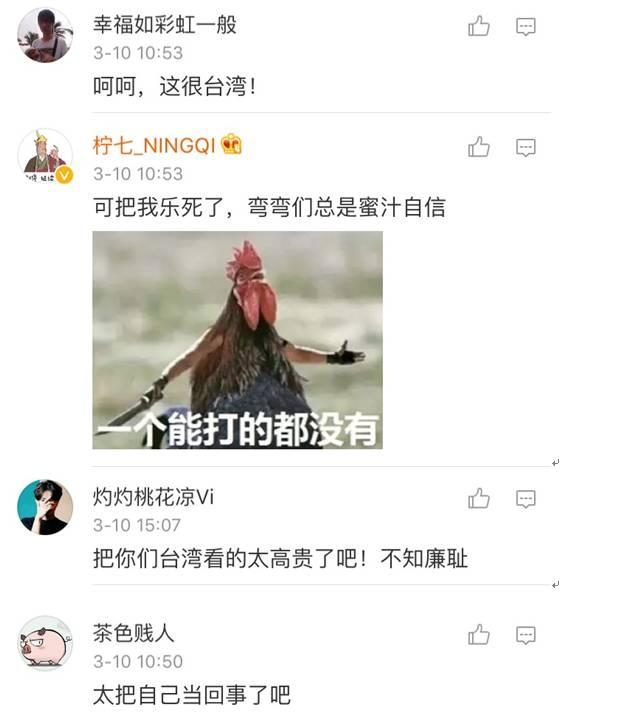Open the rooster meme image
631x716 pixels.
pyautogui.click(x=237, y=339)
